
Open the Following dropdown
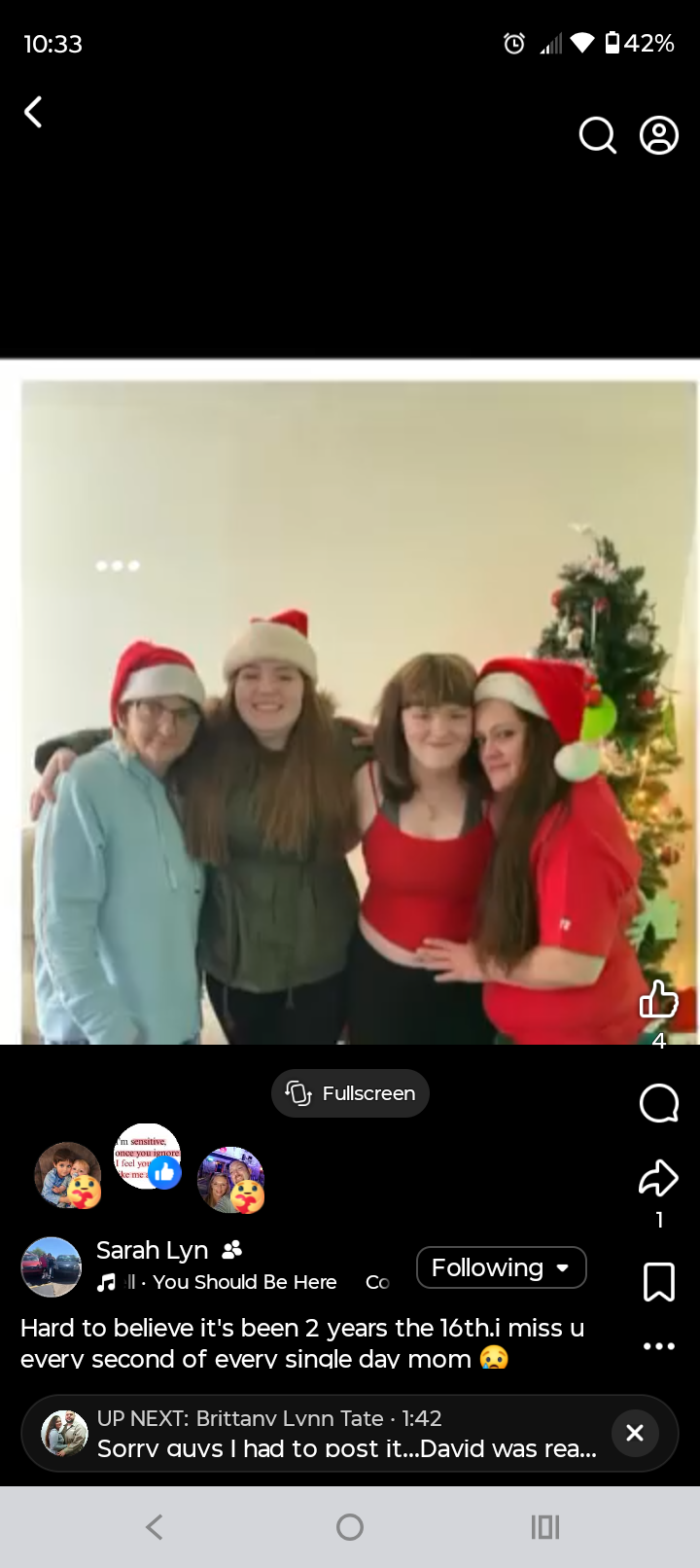point(501,1267)
